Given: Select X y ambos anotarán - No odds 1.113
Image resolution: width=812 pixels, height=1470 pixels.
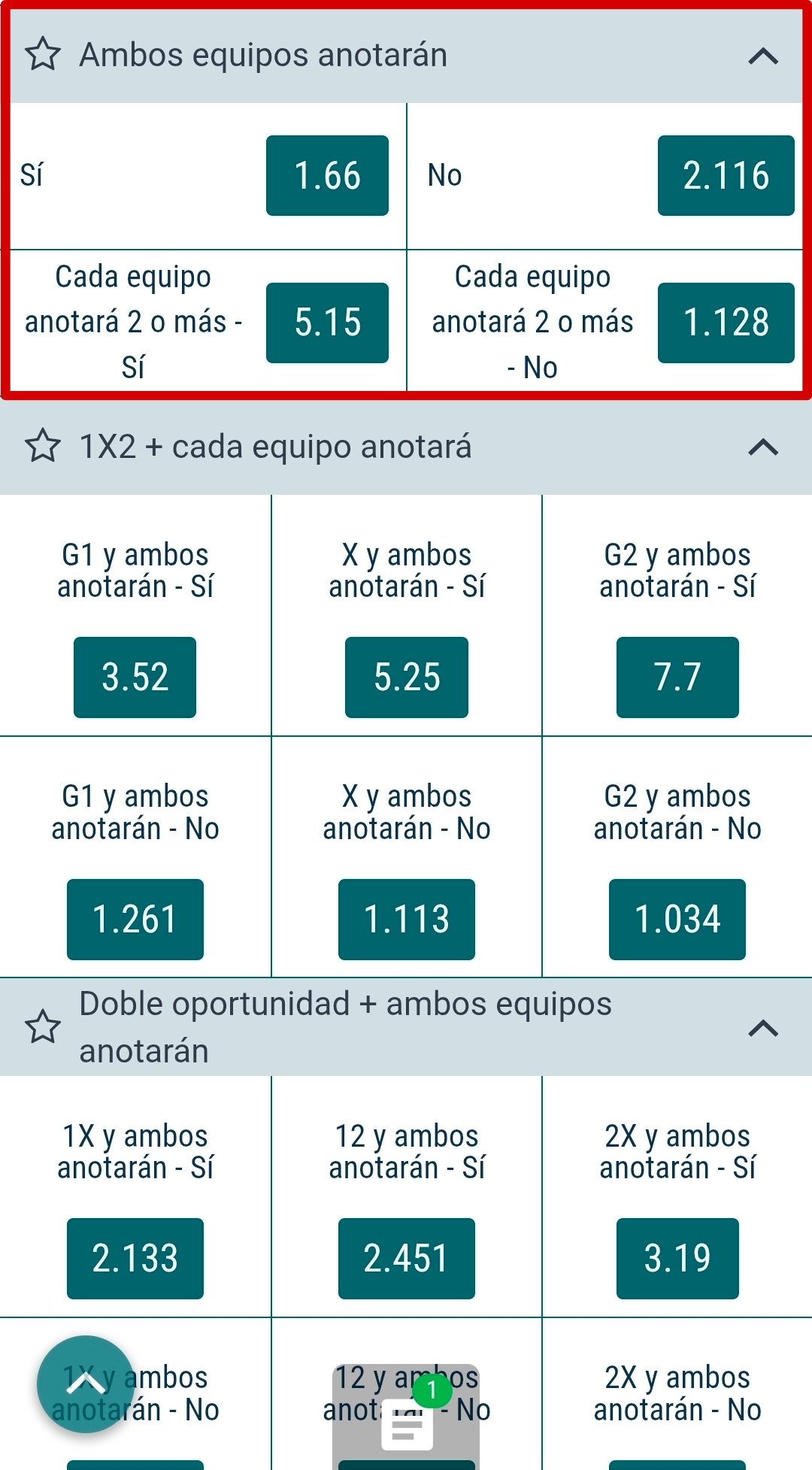Looking at the screenshot, I should pyautogui.click(x=406, y=918).
